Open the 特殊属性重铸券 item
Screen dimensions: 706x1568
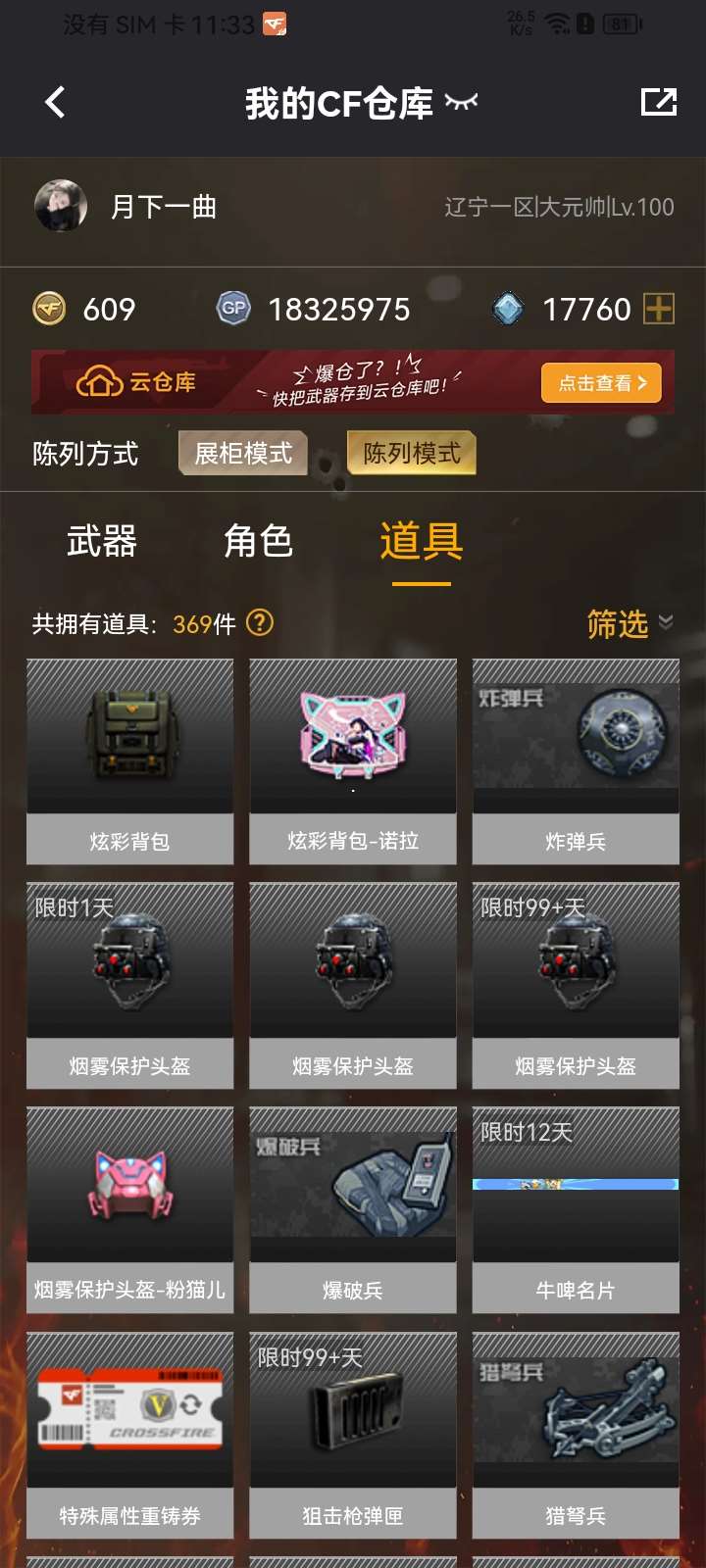(x=129, y=1435)
